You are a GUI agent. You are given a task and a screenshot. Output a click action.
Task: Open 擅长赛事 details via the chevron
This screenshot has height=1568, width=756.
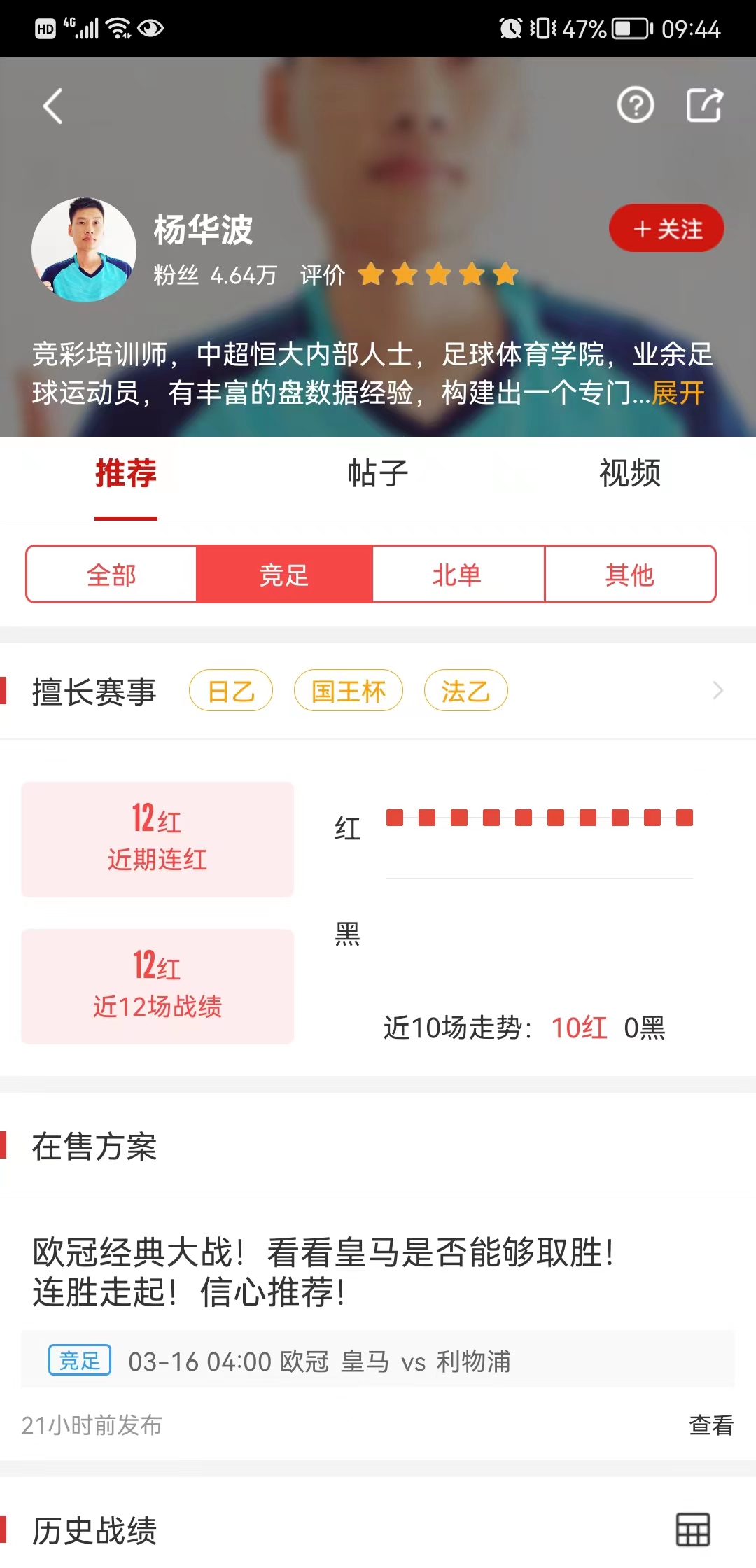717,691
